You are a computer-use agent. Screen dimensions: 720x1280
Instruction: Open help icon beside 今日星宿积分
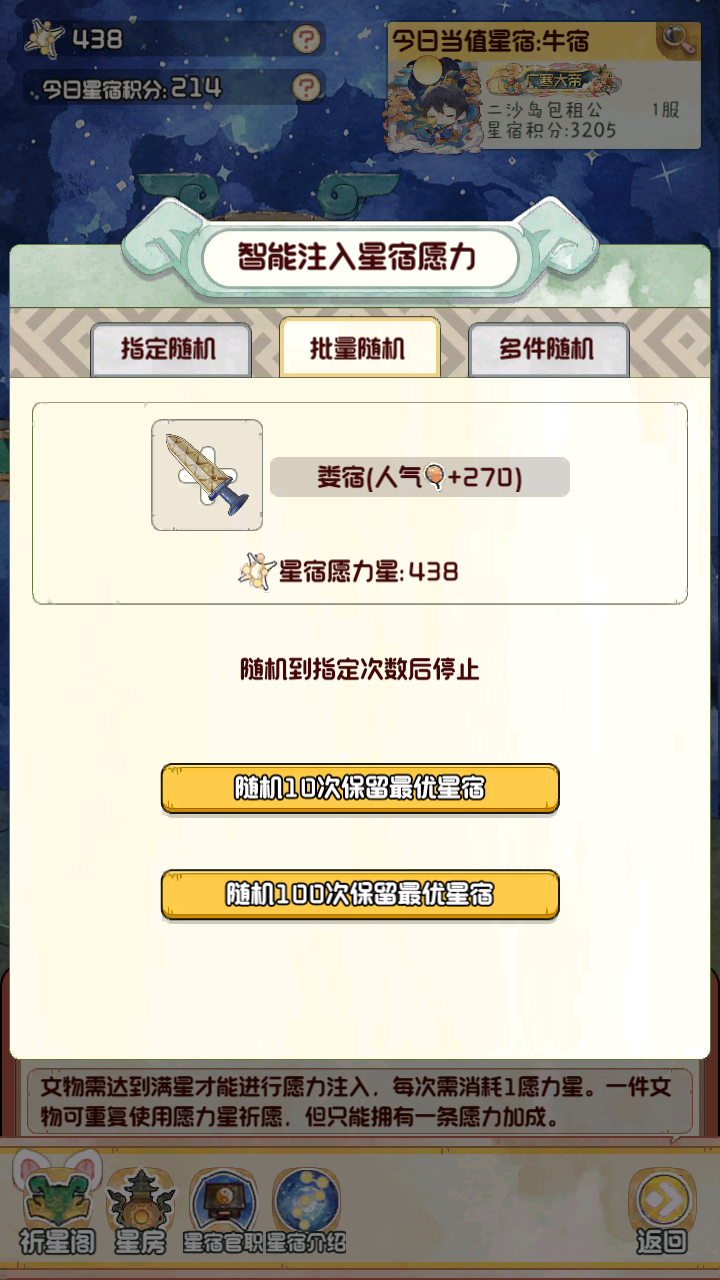[x=306, y=87]
